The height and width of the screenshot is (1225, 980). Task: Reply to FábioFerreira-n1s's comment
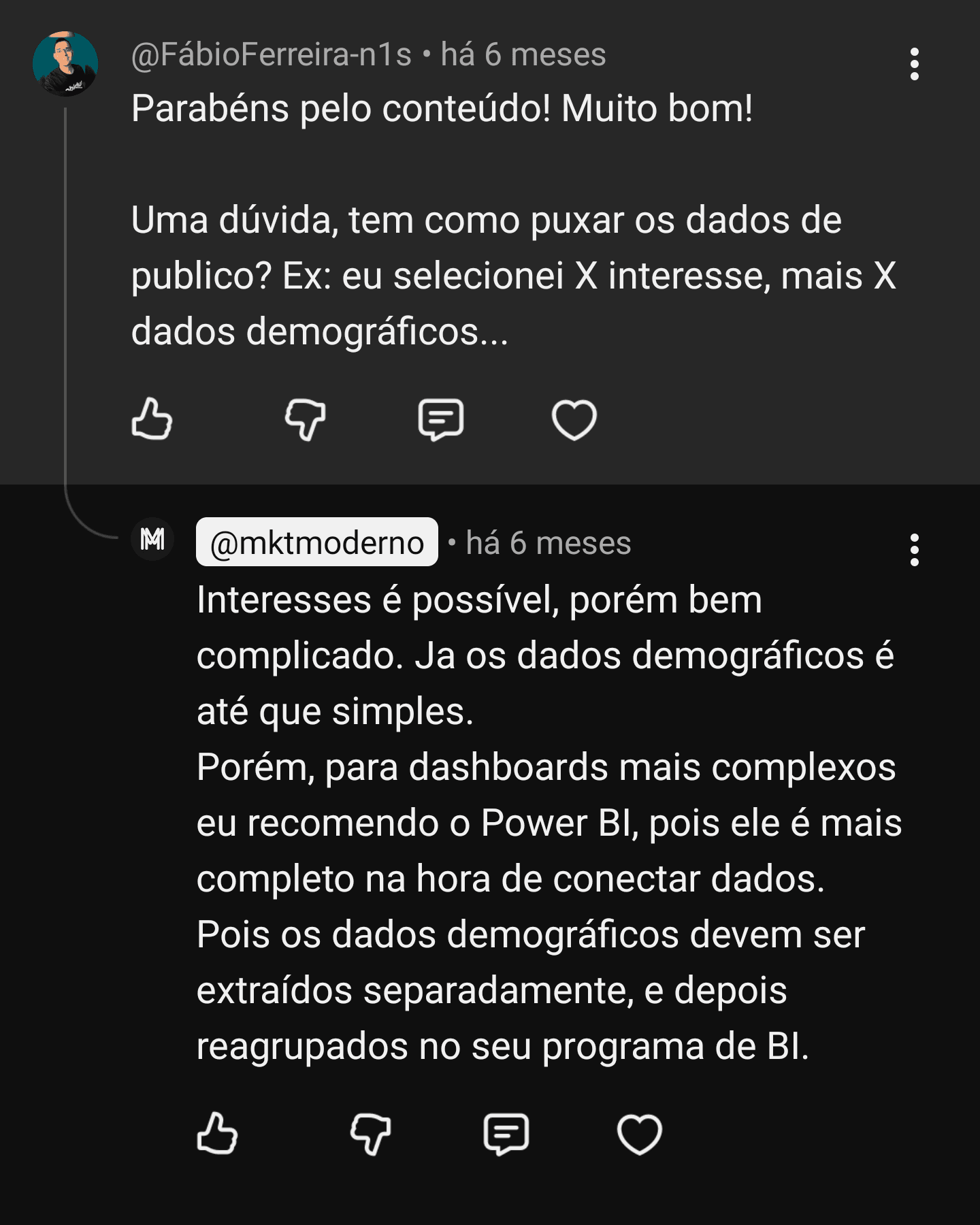(440, 419)
